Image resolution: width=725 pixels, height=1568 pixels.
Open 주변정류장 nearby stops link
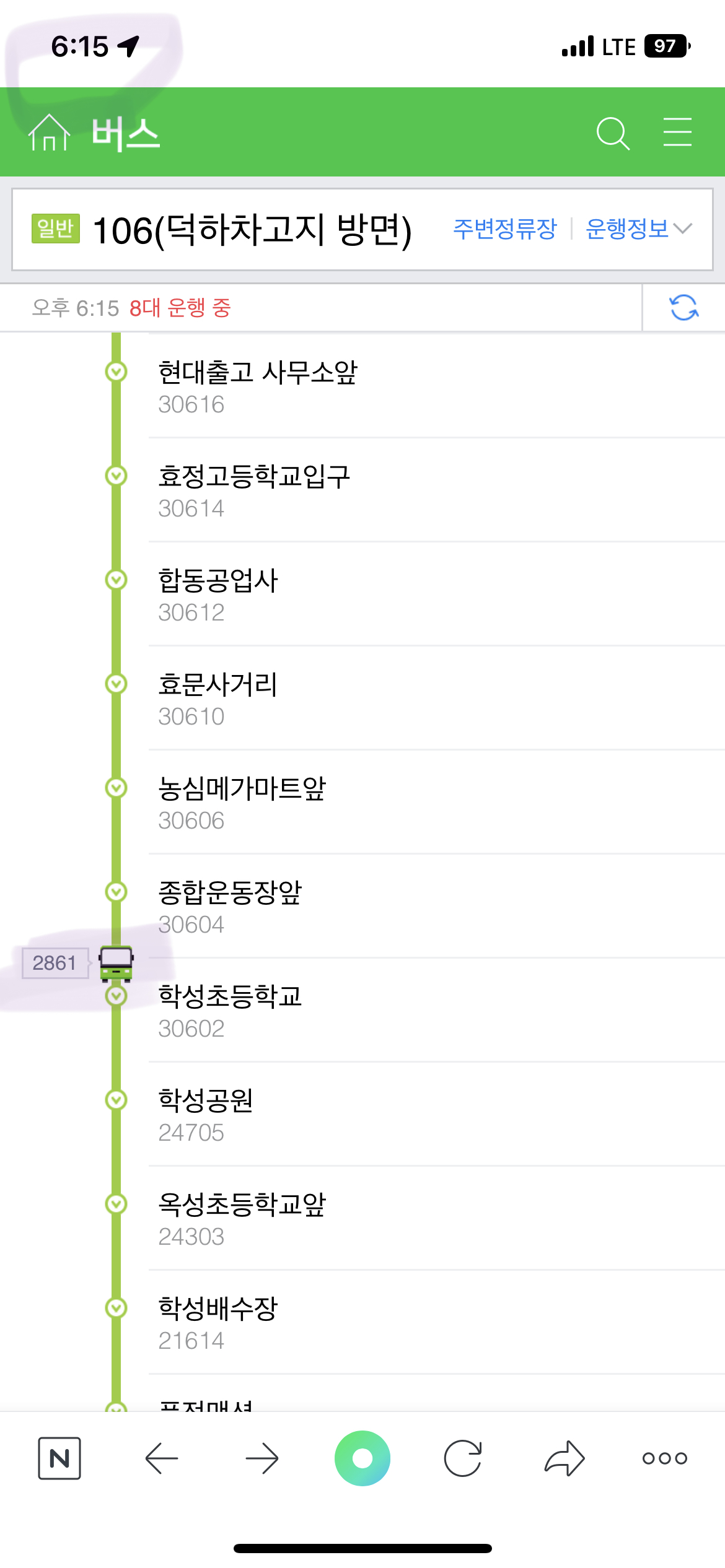505,229
